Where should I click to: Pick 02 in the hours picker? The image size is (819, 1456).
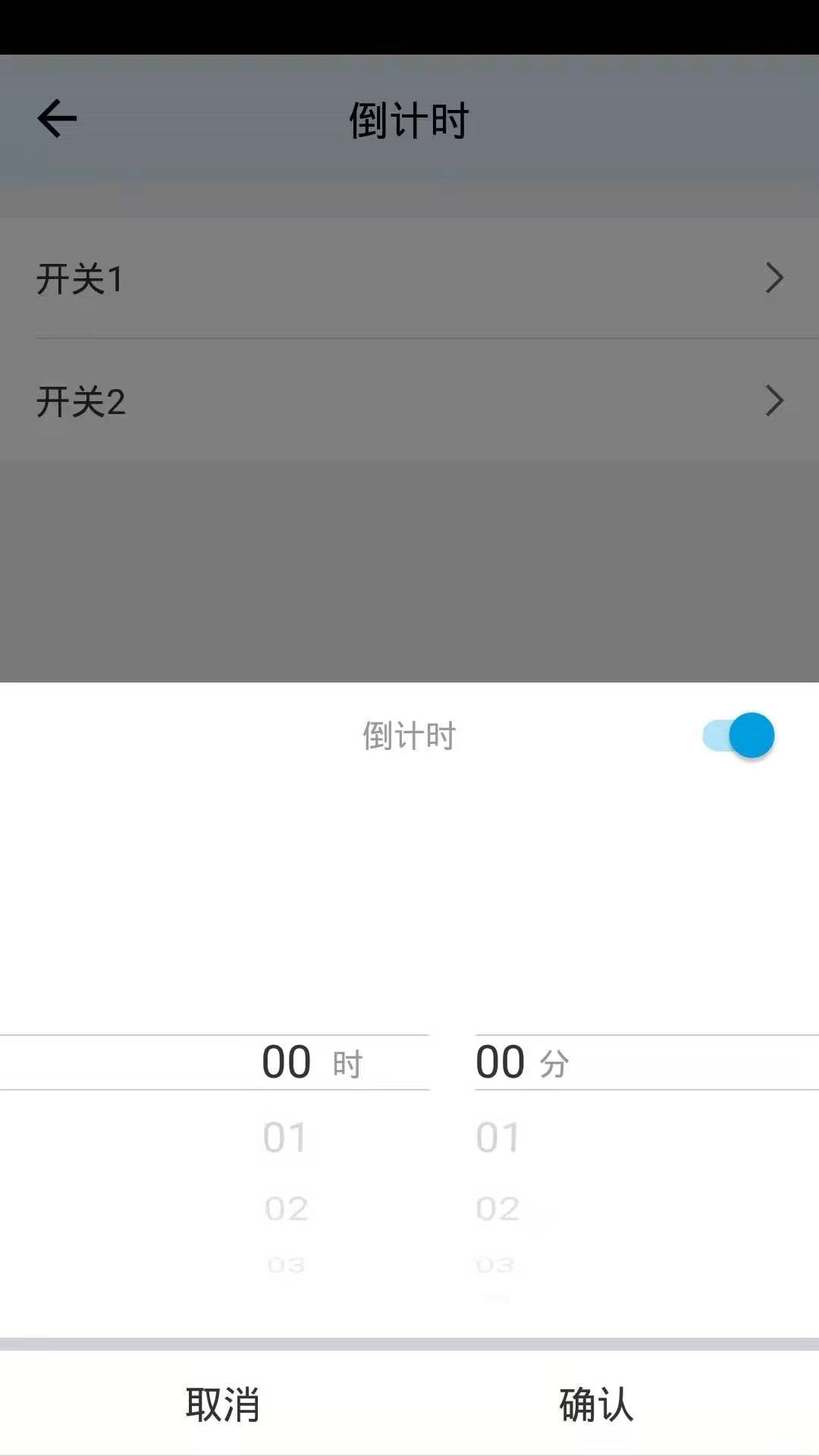click(x=286, y=1209)
